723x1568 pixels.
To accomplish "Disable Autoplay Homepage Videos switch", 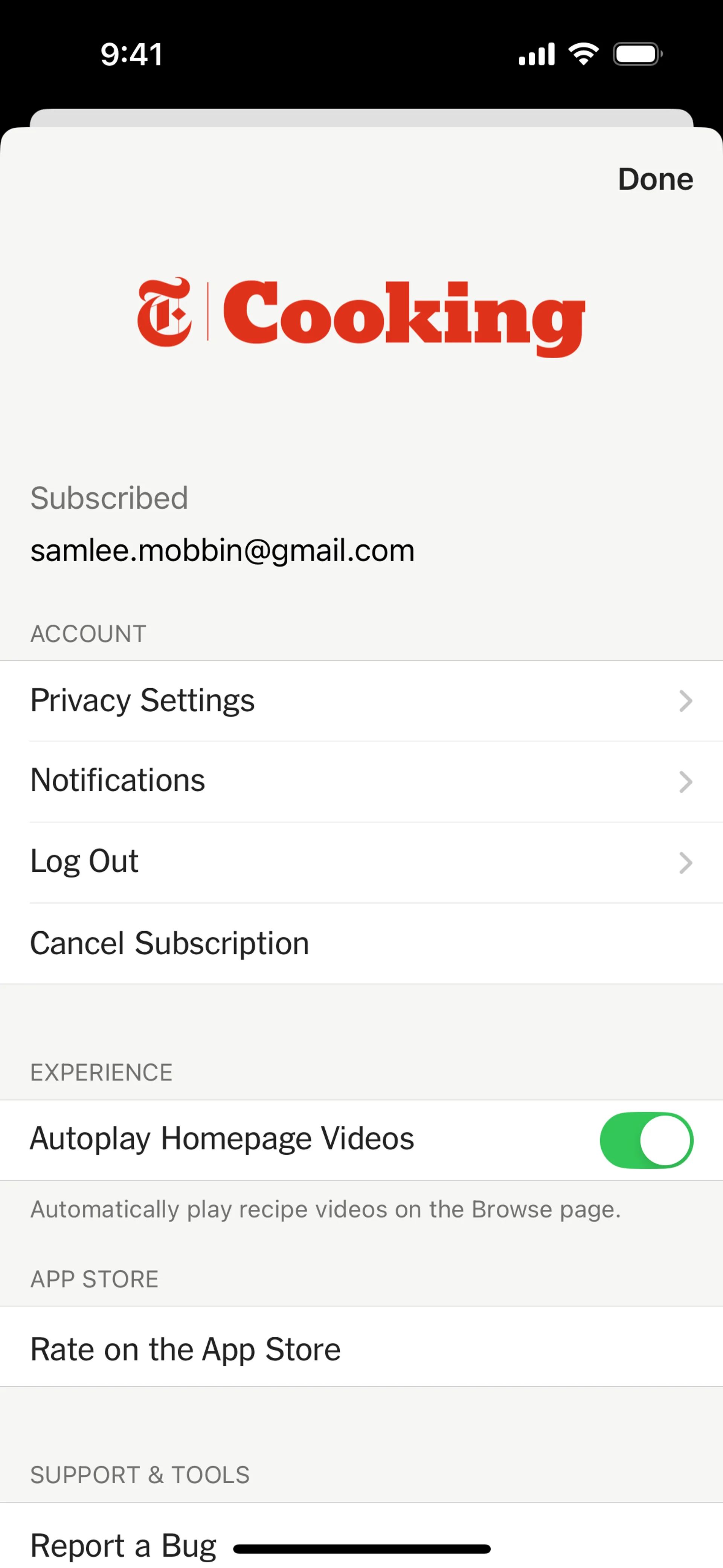I will (646, 1140).
